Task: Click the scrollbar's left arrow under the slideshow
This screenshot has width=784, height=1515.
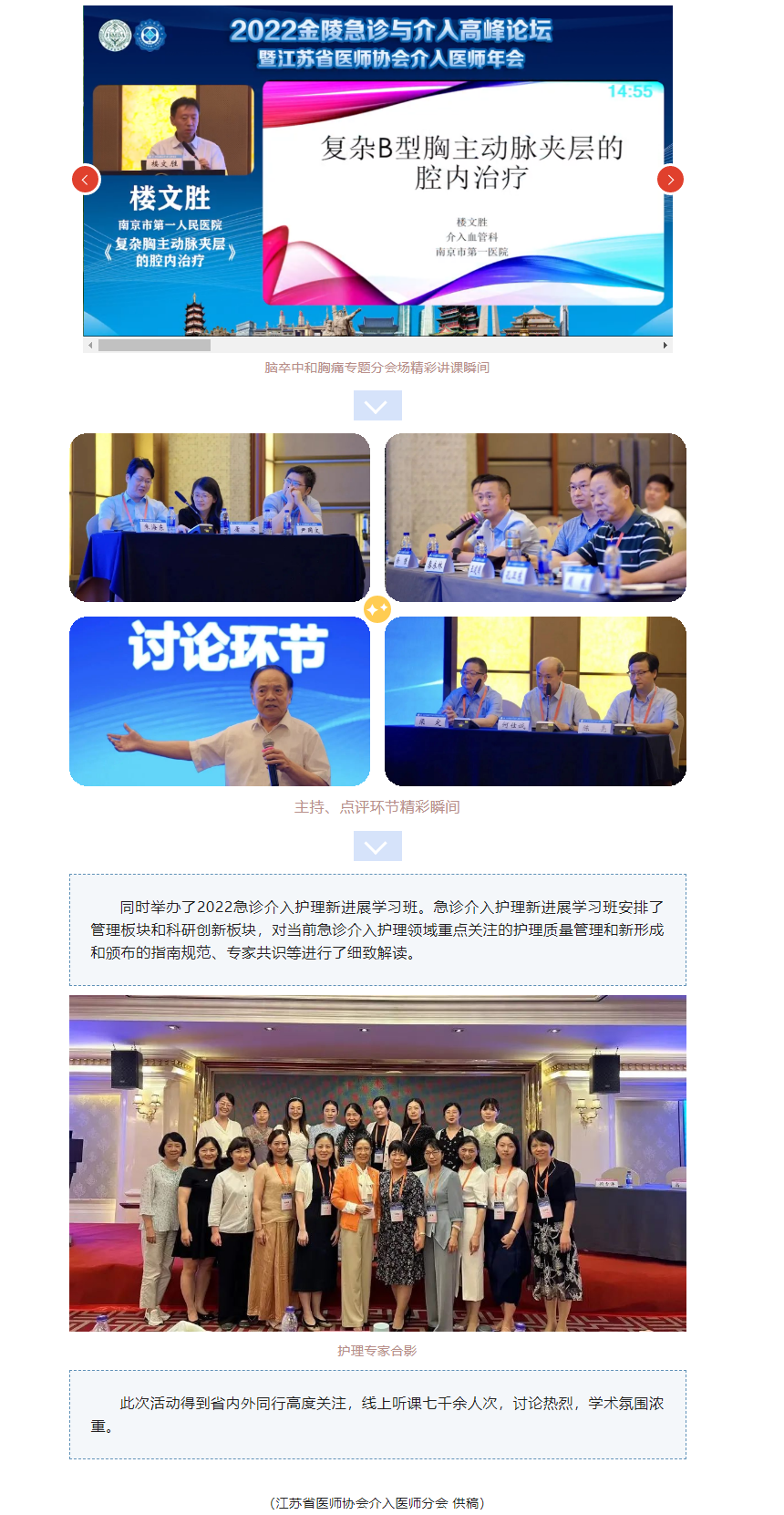Action: pyautogui.click(x=89, y=346)
